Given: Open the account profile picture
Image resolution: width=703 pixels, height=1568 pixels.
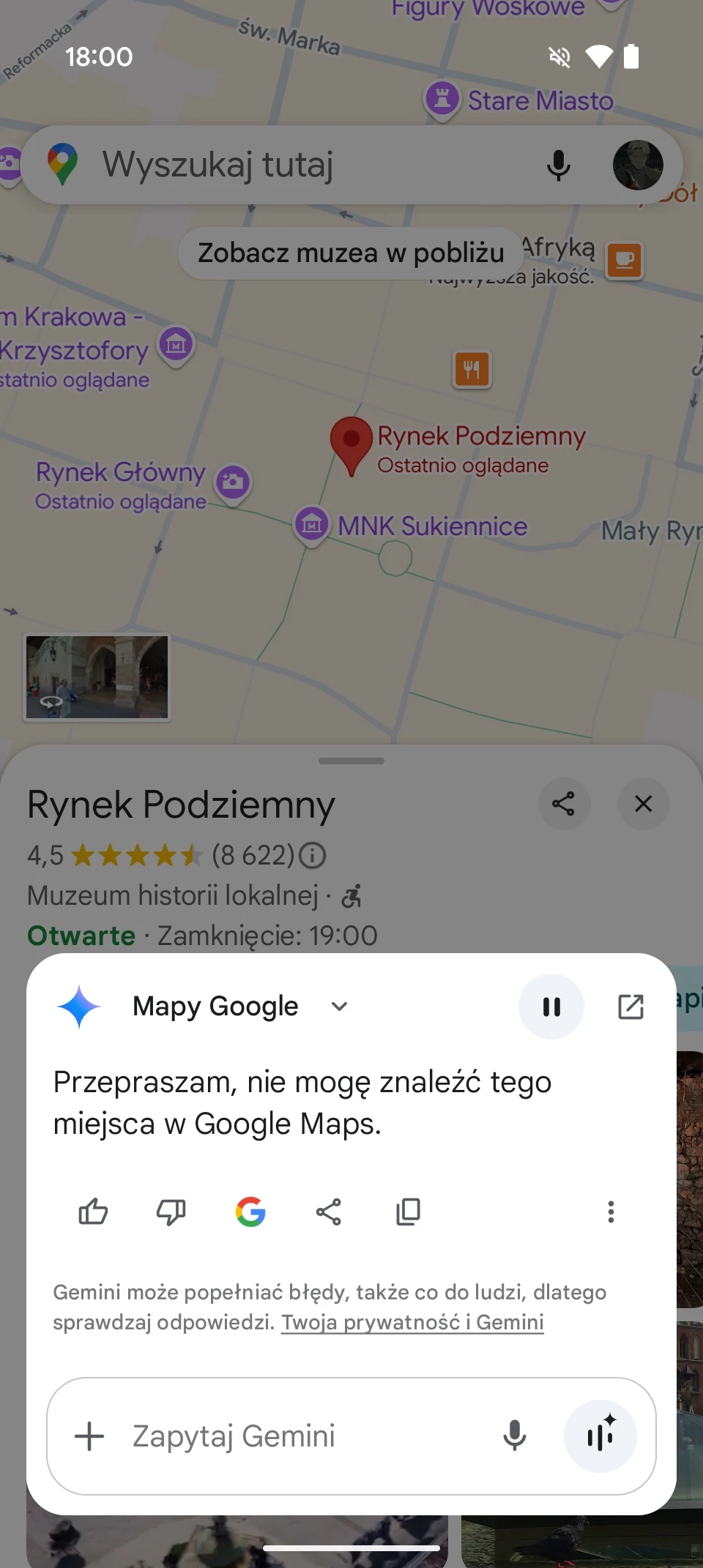Looking at the screenshot, I should (638, 165).
